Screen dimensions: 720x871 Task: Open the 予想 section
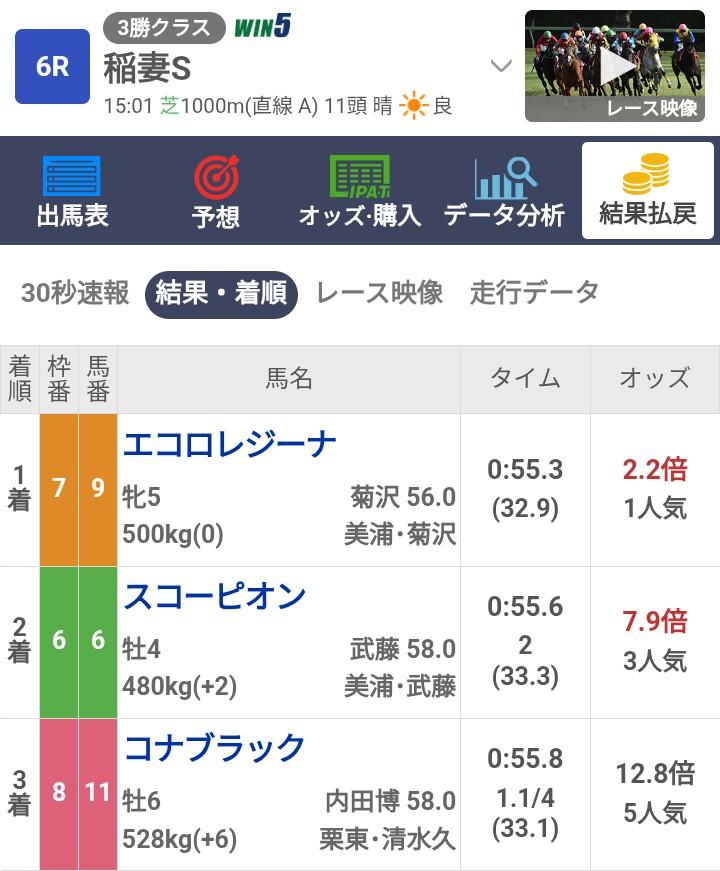216,190
